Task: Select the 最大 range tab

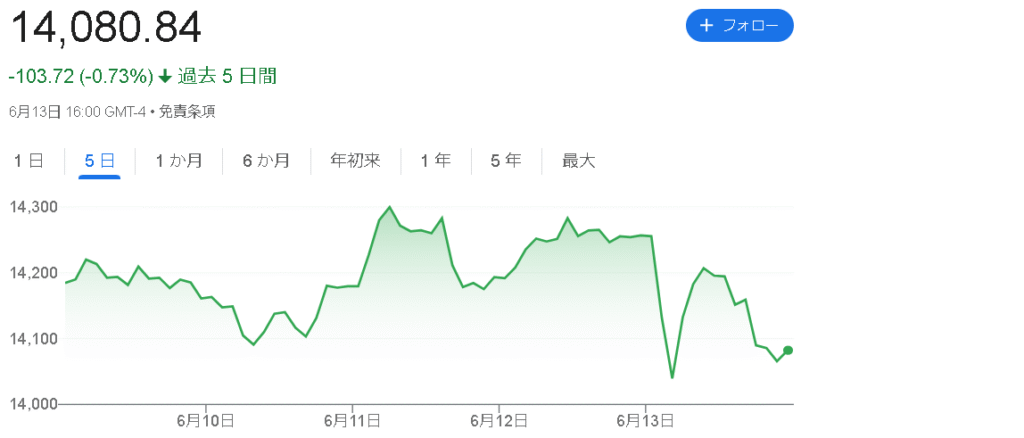Action: (578, 161)
